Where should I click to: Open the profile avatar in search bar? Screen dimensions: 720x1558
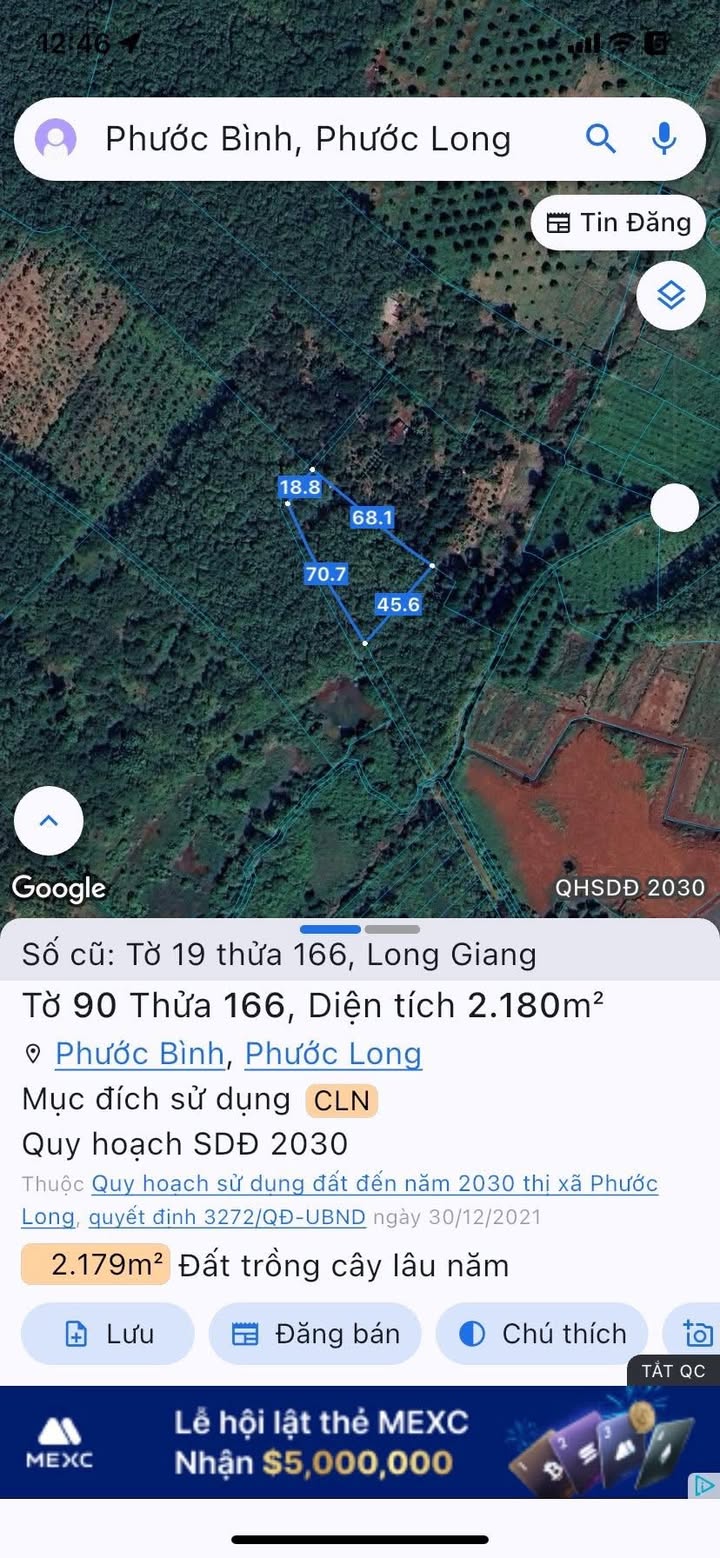click(56, 138)
